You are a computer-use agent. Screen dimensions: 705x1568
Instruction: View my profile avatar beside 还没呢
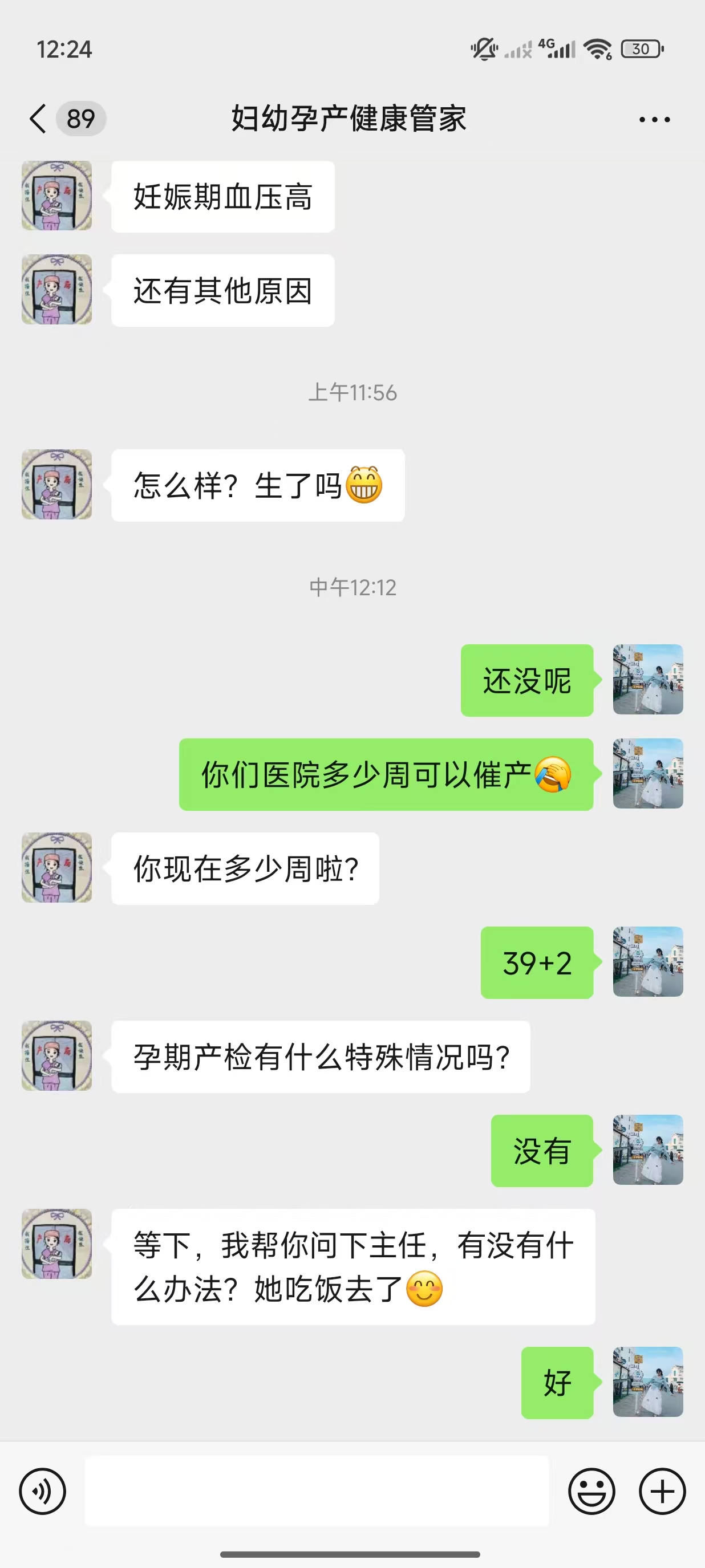click(x=648, y=679)
